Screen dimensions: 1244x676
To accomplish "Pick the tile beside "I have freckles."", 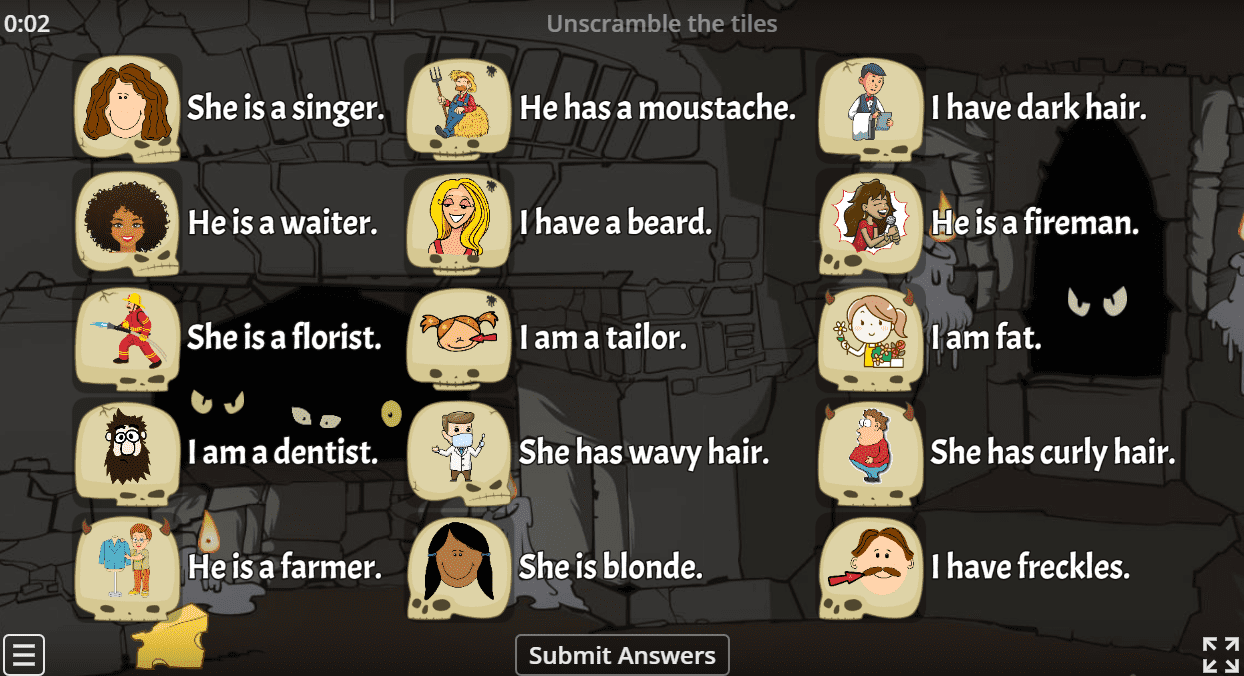I will (x=870, y=567).
